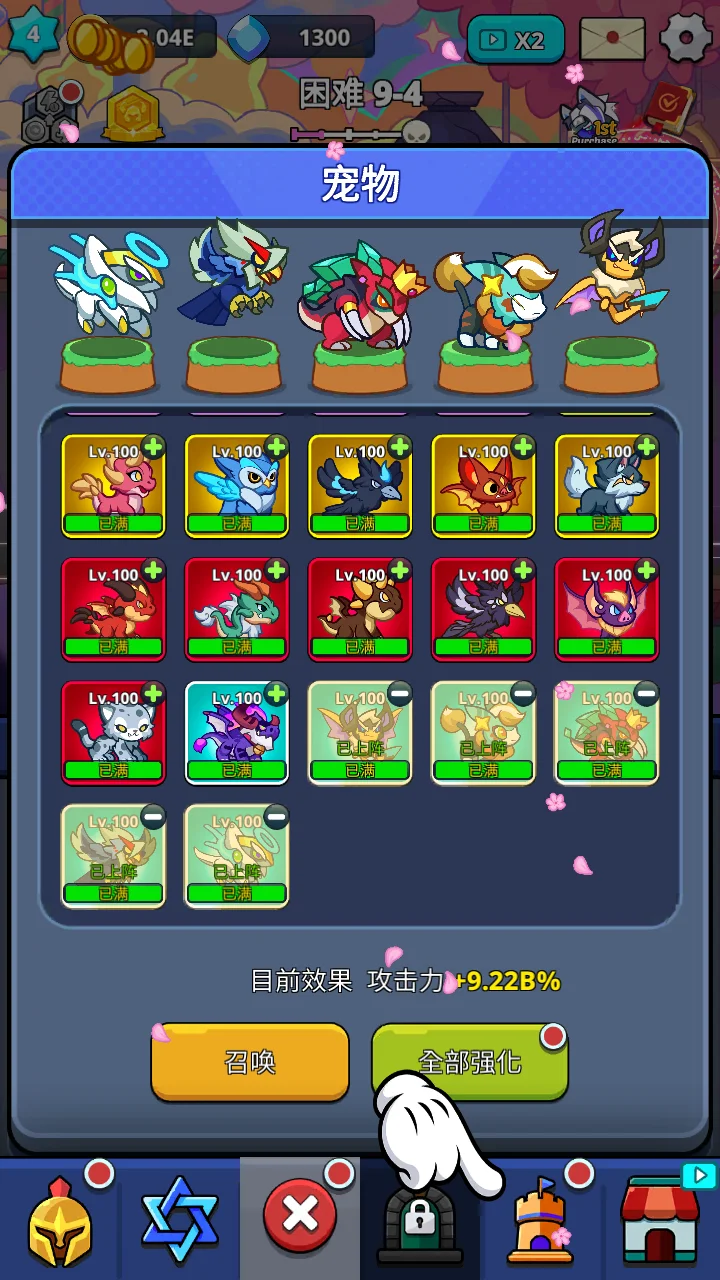The image size is (720, 1280).
Task: Open the blue hexagram star tab
Action: (180, 1218)
